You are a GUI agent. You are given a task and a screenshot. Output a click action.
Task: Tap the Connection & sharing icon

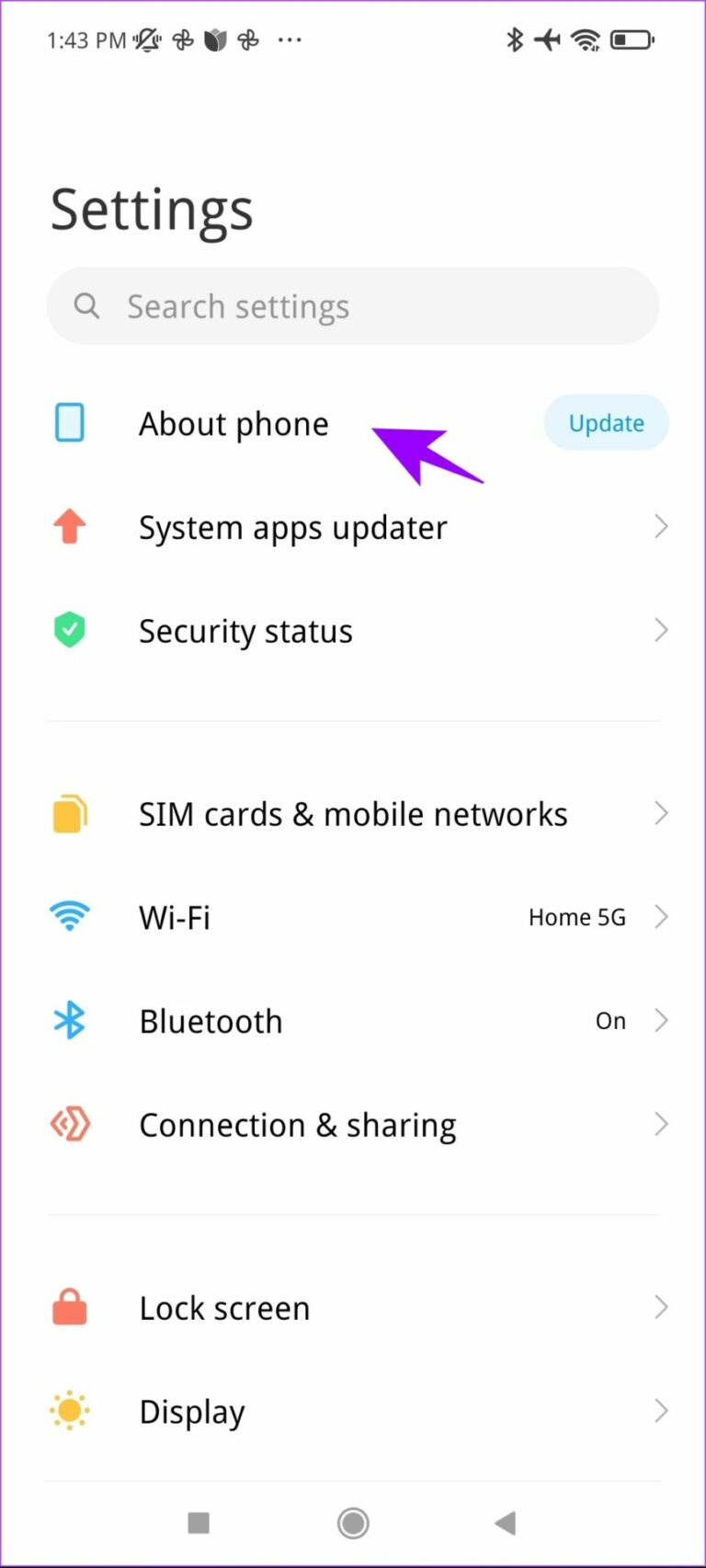coord(70,1123)
